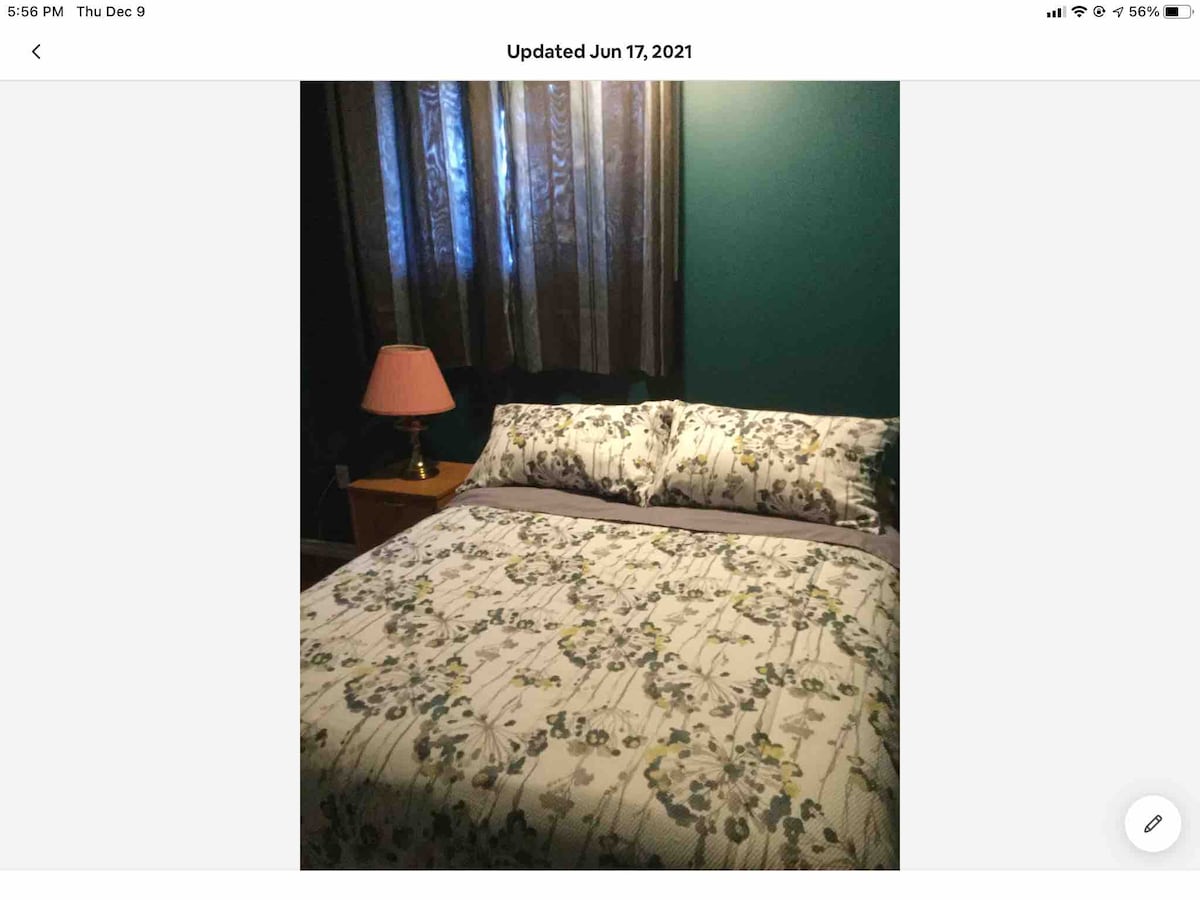Tap the bedroom photo
The image size is (1200, 900).
599,475
